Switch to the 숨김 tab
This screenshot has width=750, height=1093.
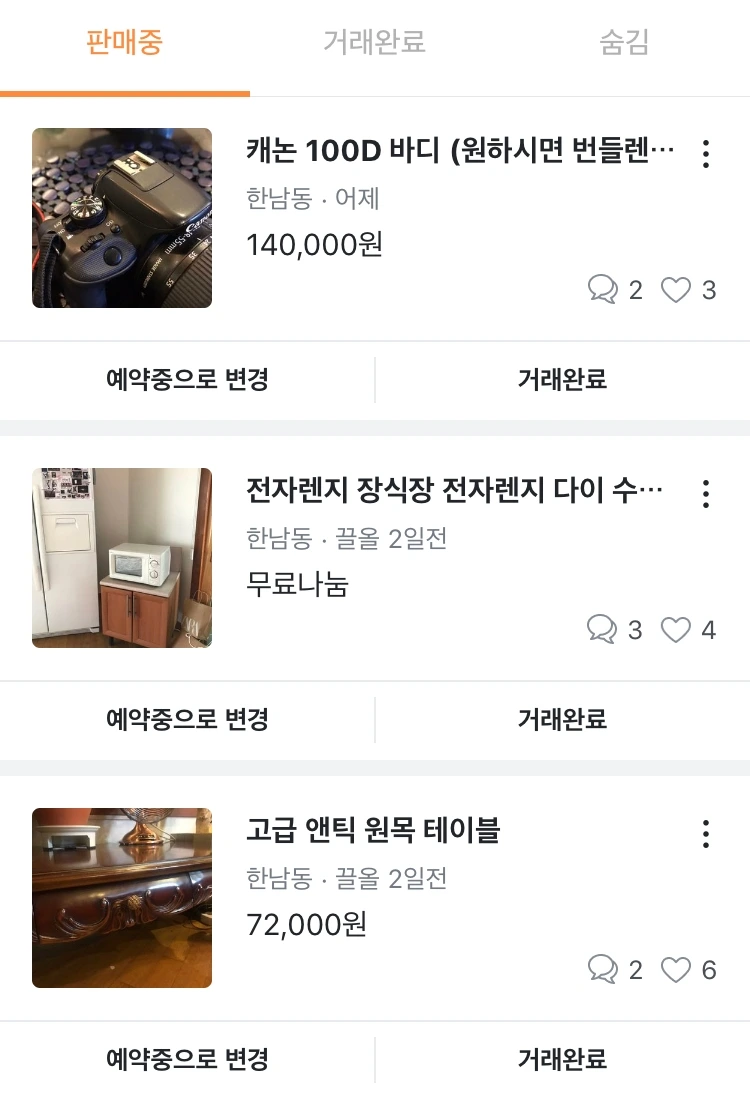pyautogui.click(x=624, y=43)
